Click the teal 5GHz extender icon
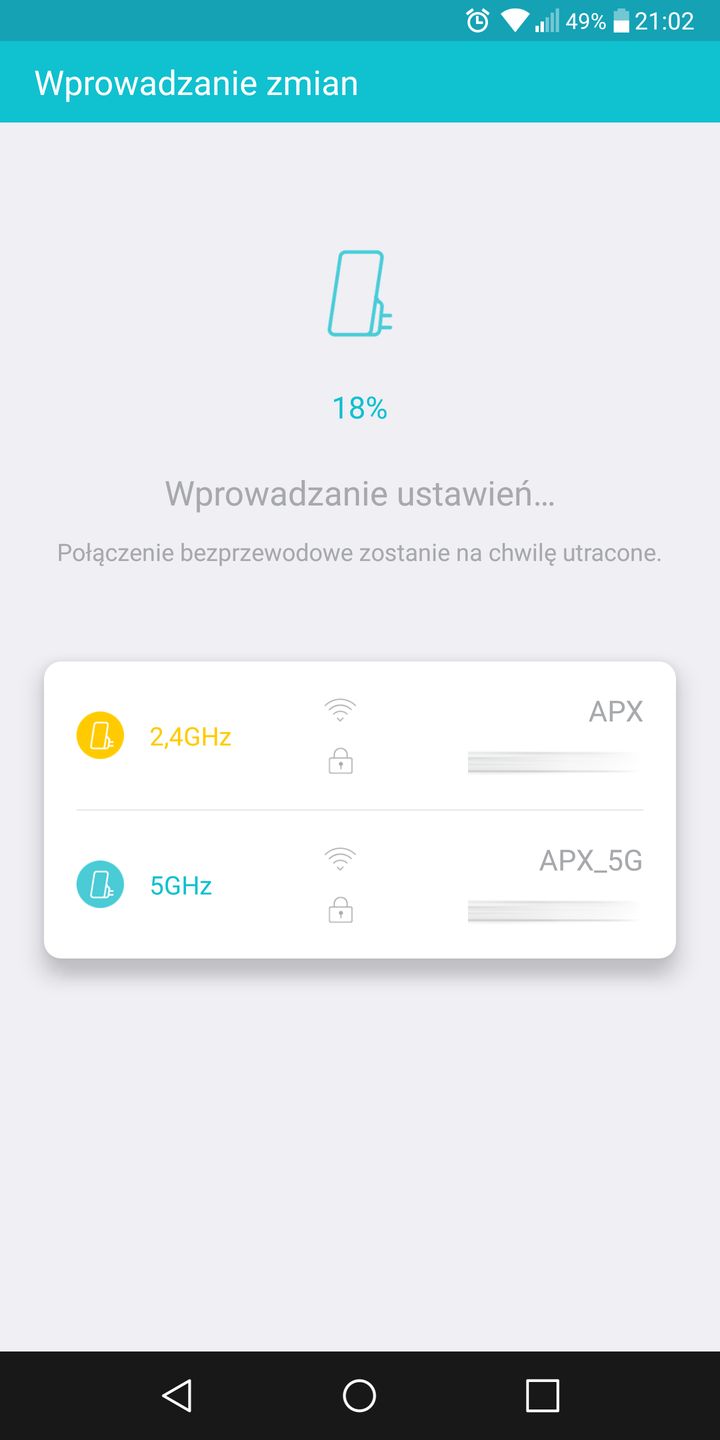 (x=99, y=884)
